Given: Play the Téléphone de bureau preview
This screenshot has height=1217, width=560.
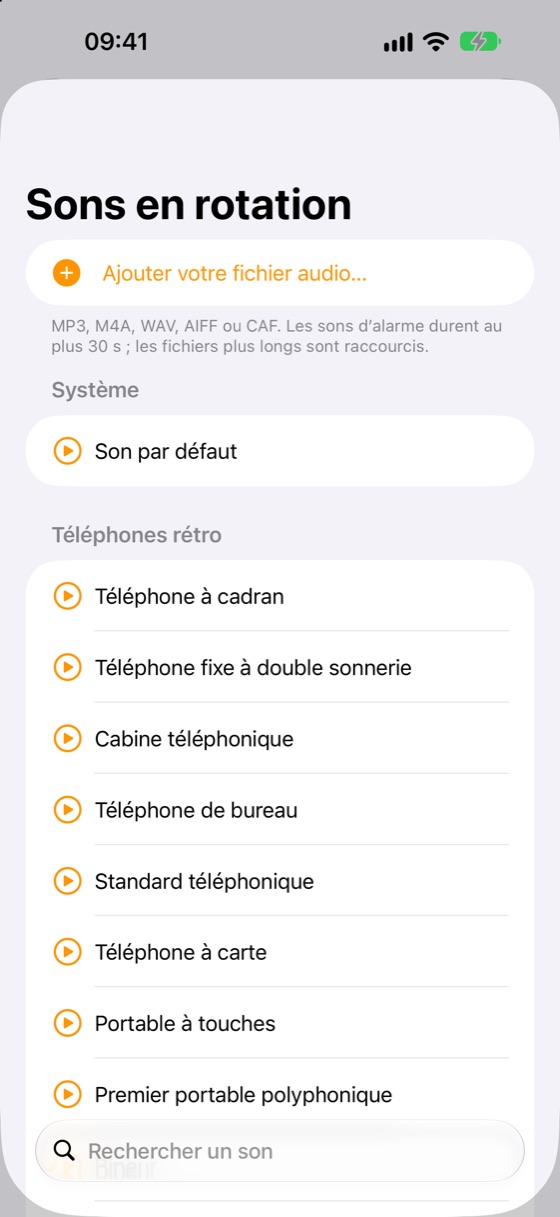Looking at the screenshot, I should 67,810.
